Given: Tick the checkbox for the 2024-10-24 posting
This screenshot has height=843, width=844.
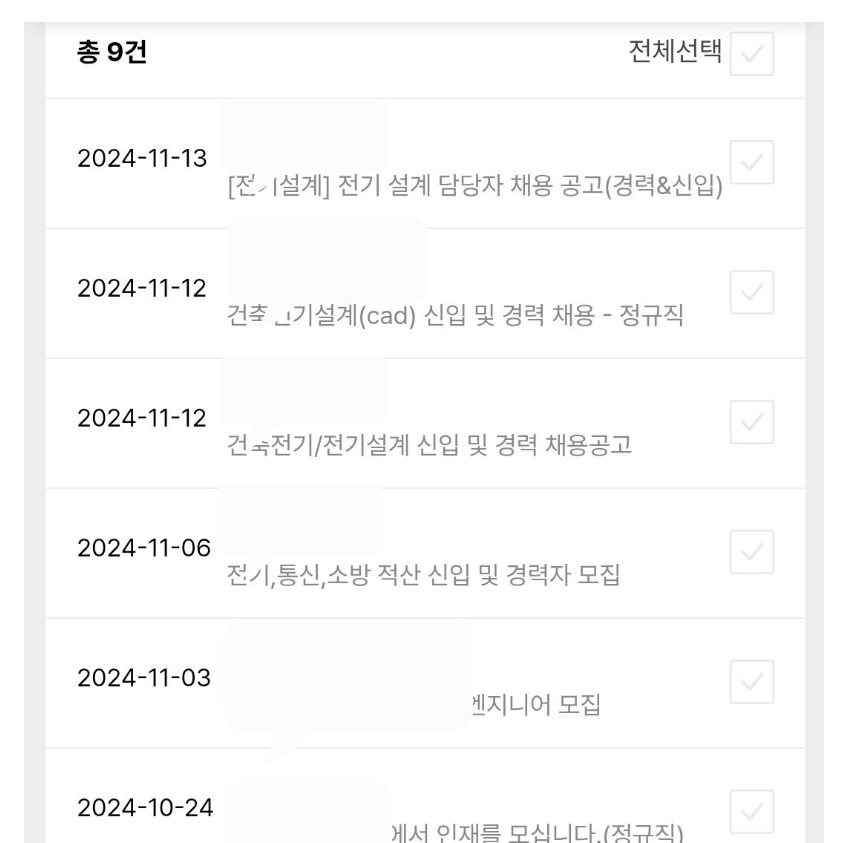Looking at the screenshot, I should (752, 810).
